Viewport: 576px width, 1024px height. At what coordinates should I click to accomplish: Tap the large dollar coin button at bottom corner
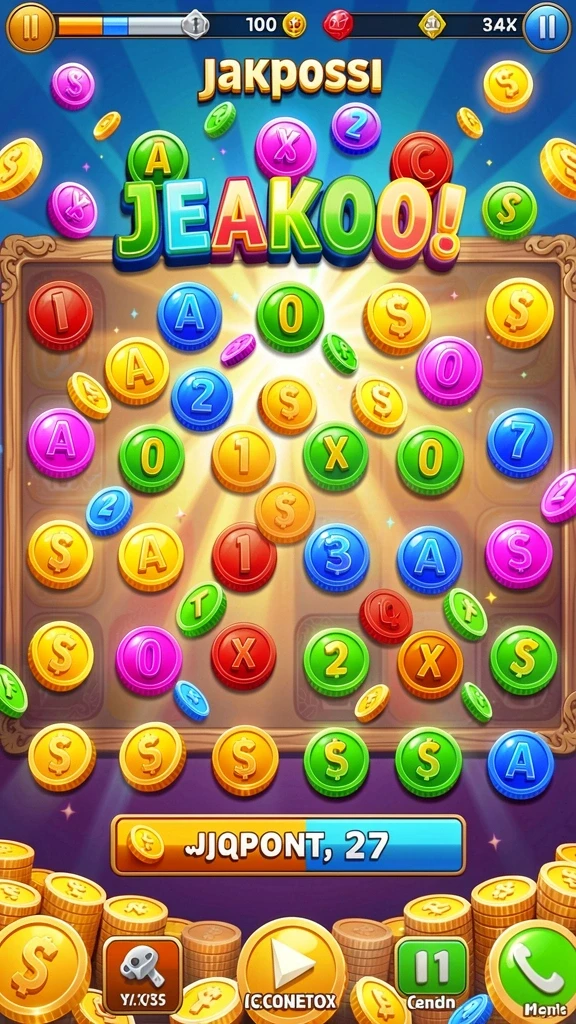click(40, 969)
